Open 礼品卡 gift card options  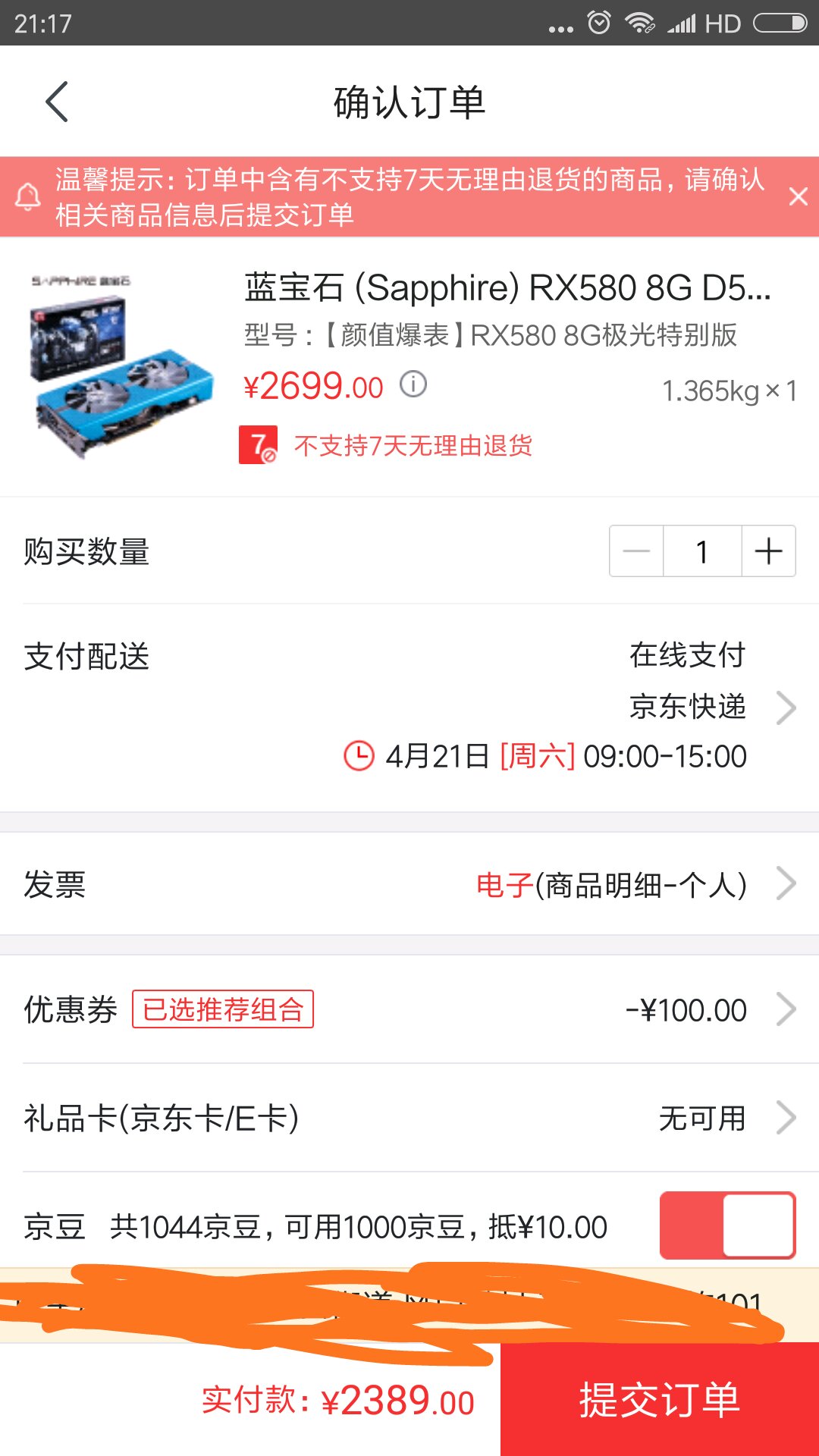pos(786,1119)
